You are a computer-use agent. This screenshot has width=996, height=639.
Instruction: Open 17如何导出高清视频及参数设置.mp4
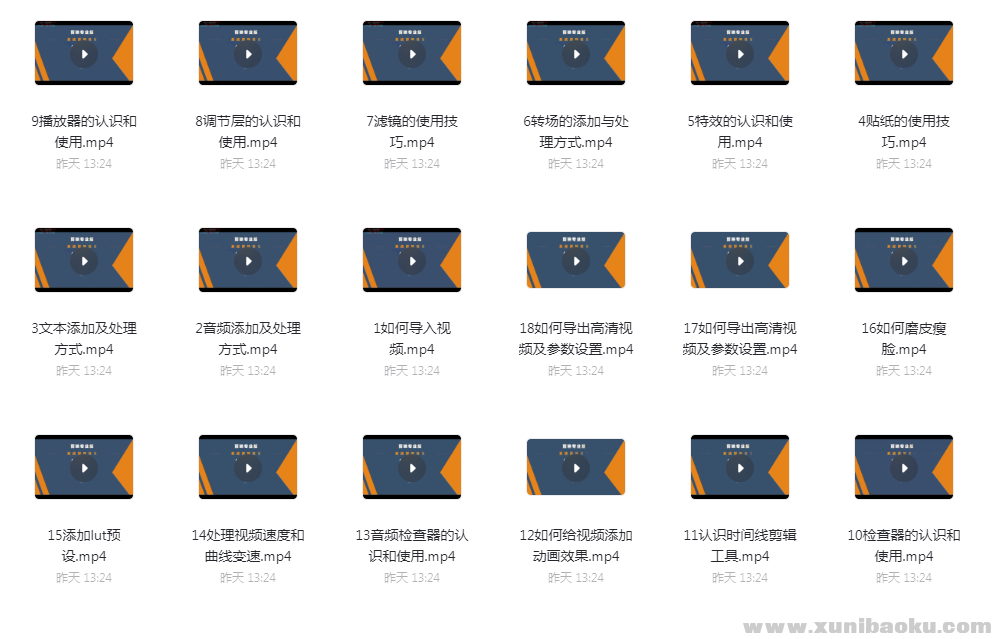[x=740, y=261]
